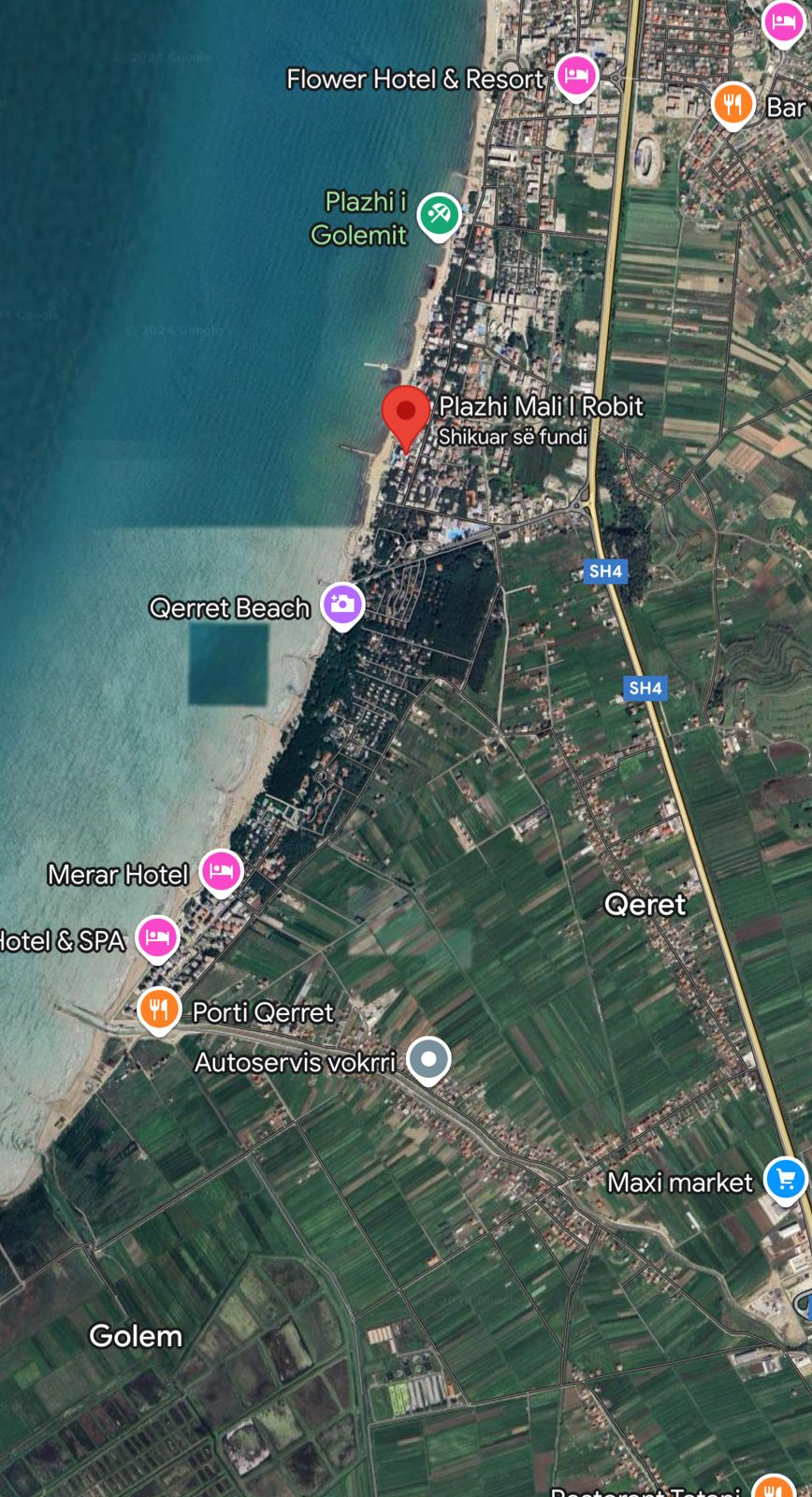
Task: Select the Autoservis vokrri marker
Action: (x=428, y=1060)
